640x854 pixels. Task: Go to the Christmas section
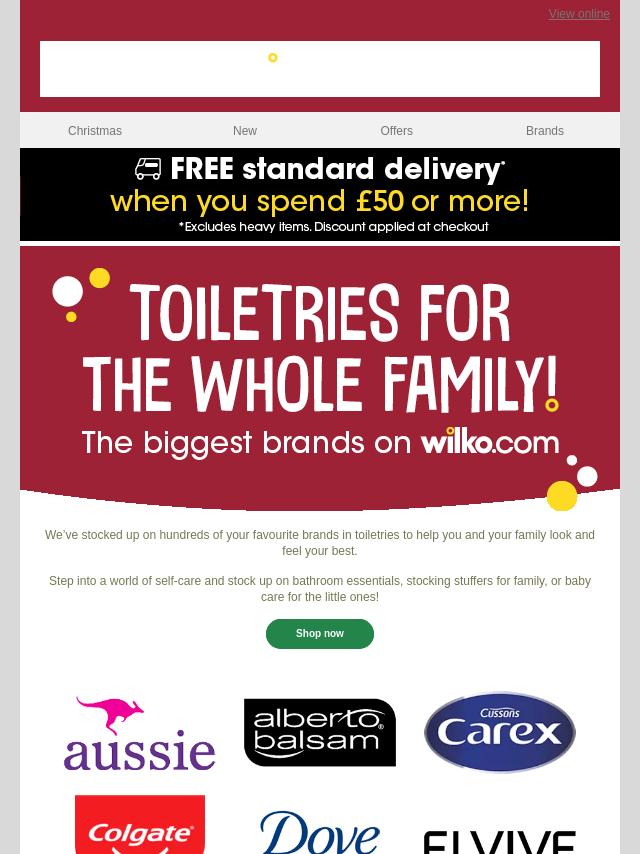click(x=95, y=131)
